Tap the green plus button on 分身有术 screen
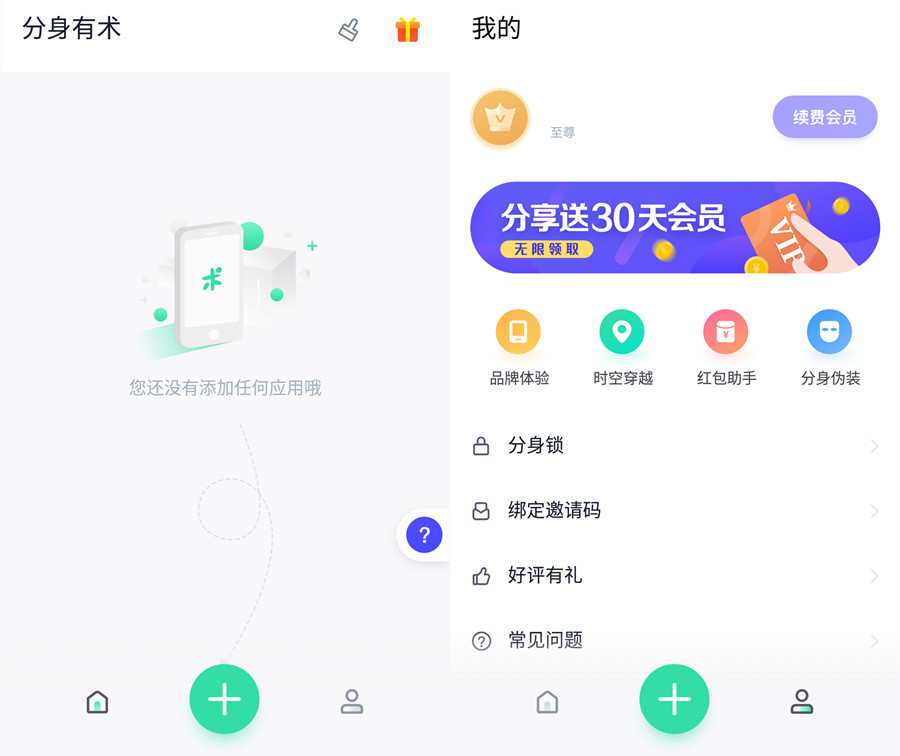 tap(224, 700)
